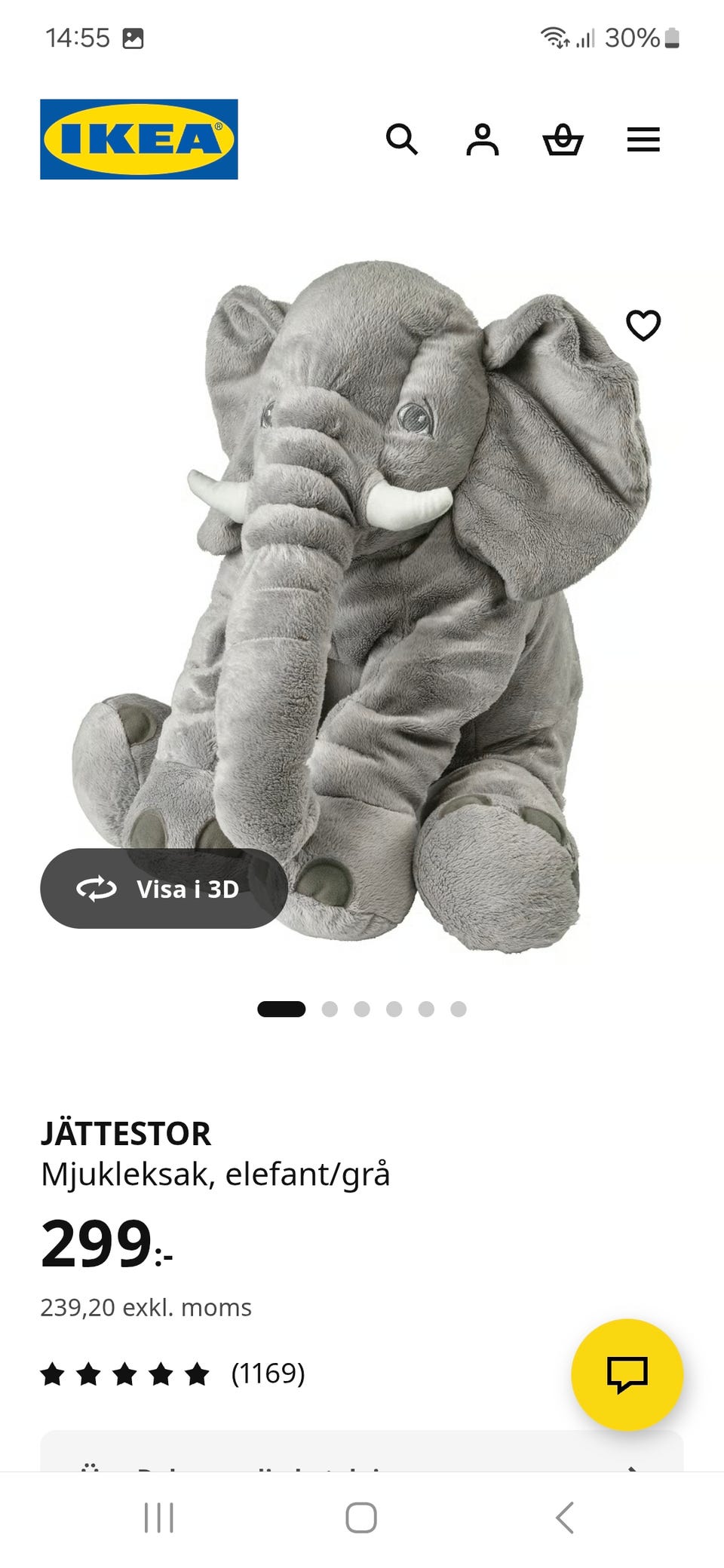This screenshot has height=1568, width=724.
Task: Open the shopping basket
Action: [x=563, y=139]
